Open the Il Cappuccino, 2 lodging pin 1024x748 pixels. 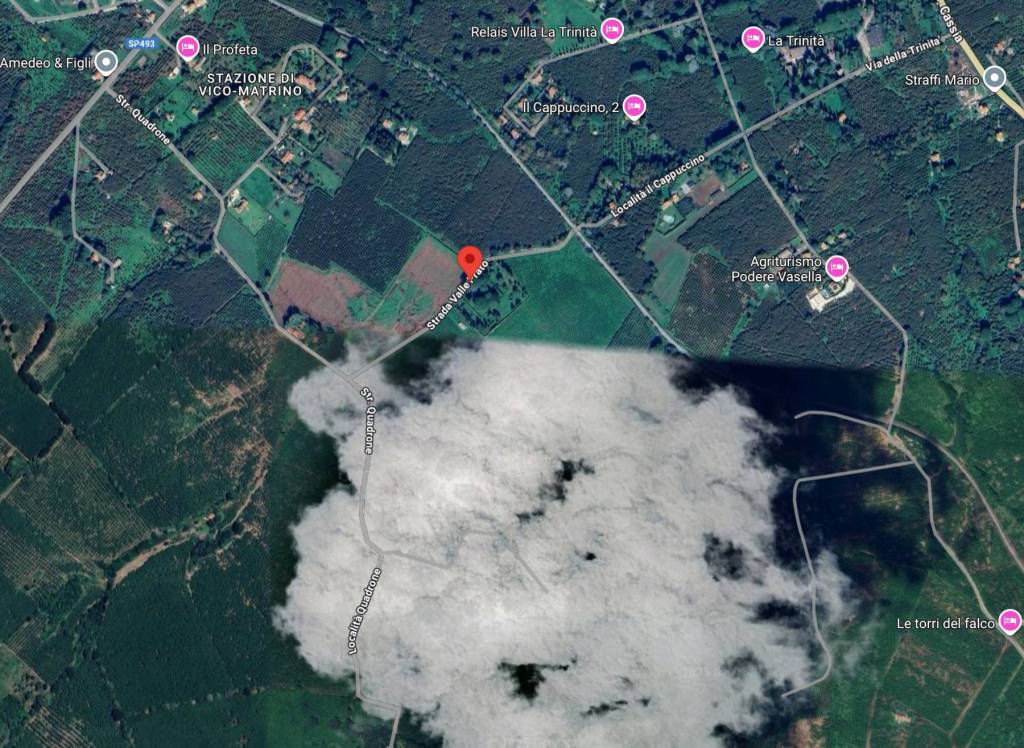pyautogui.click(x=633, y=107)
